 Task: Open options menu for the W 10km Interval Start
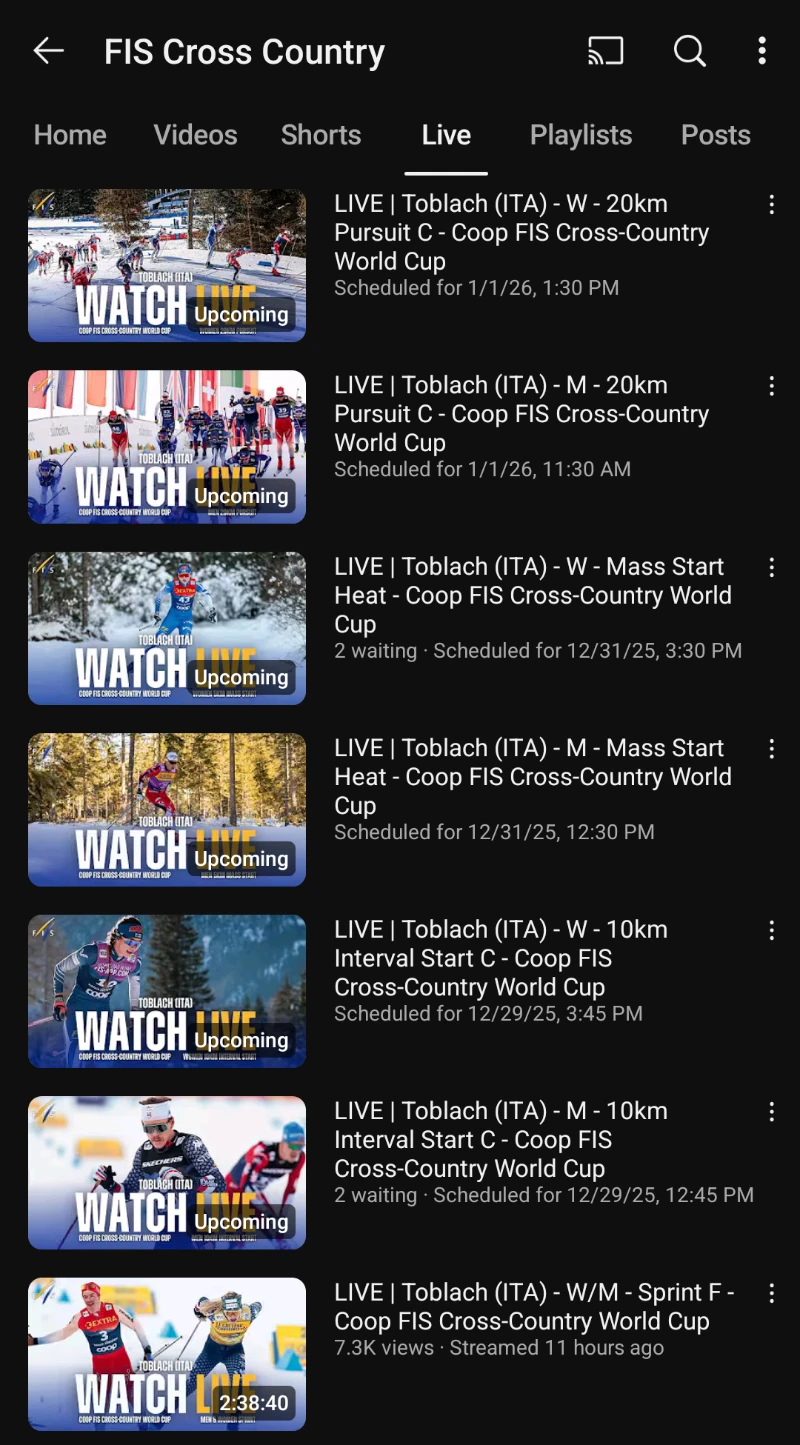tap(772, 930)
